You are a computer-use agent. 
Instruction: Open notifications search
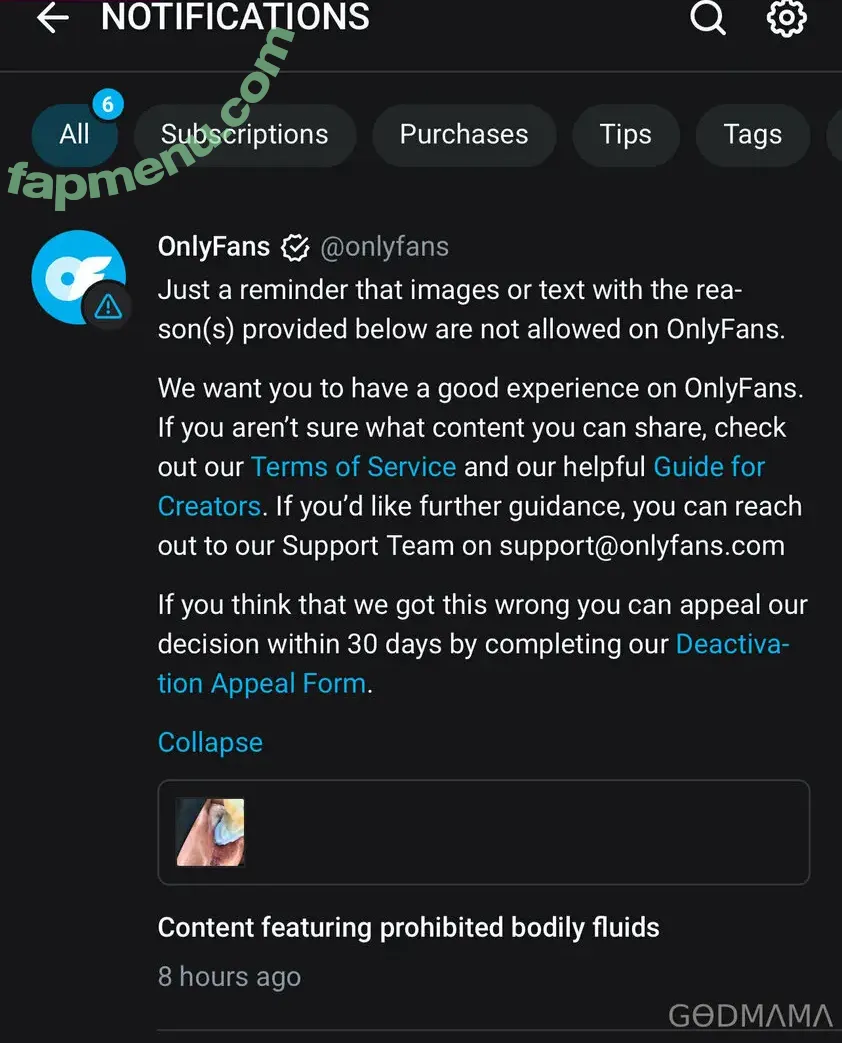click(707, 18)
